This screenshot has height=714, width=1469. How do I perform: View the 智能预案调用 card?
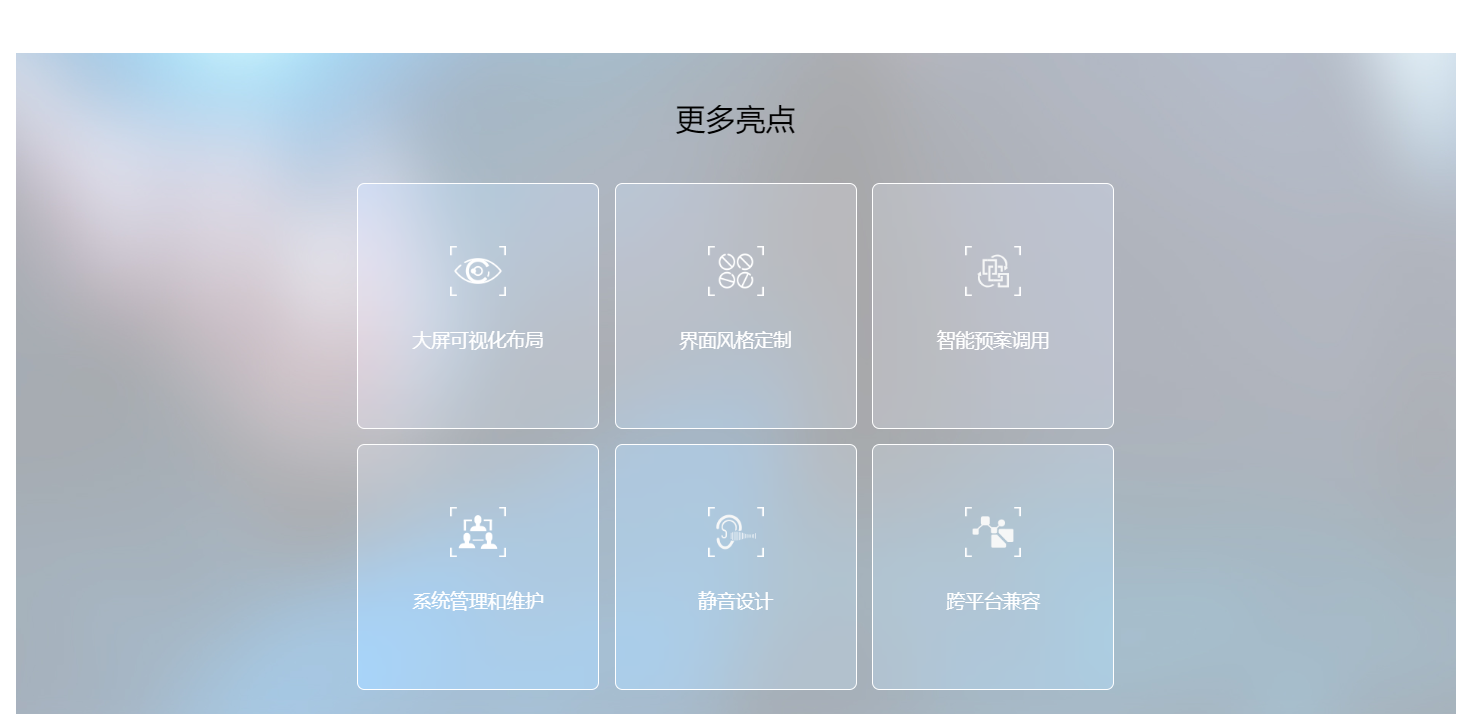(992, 305)
